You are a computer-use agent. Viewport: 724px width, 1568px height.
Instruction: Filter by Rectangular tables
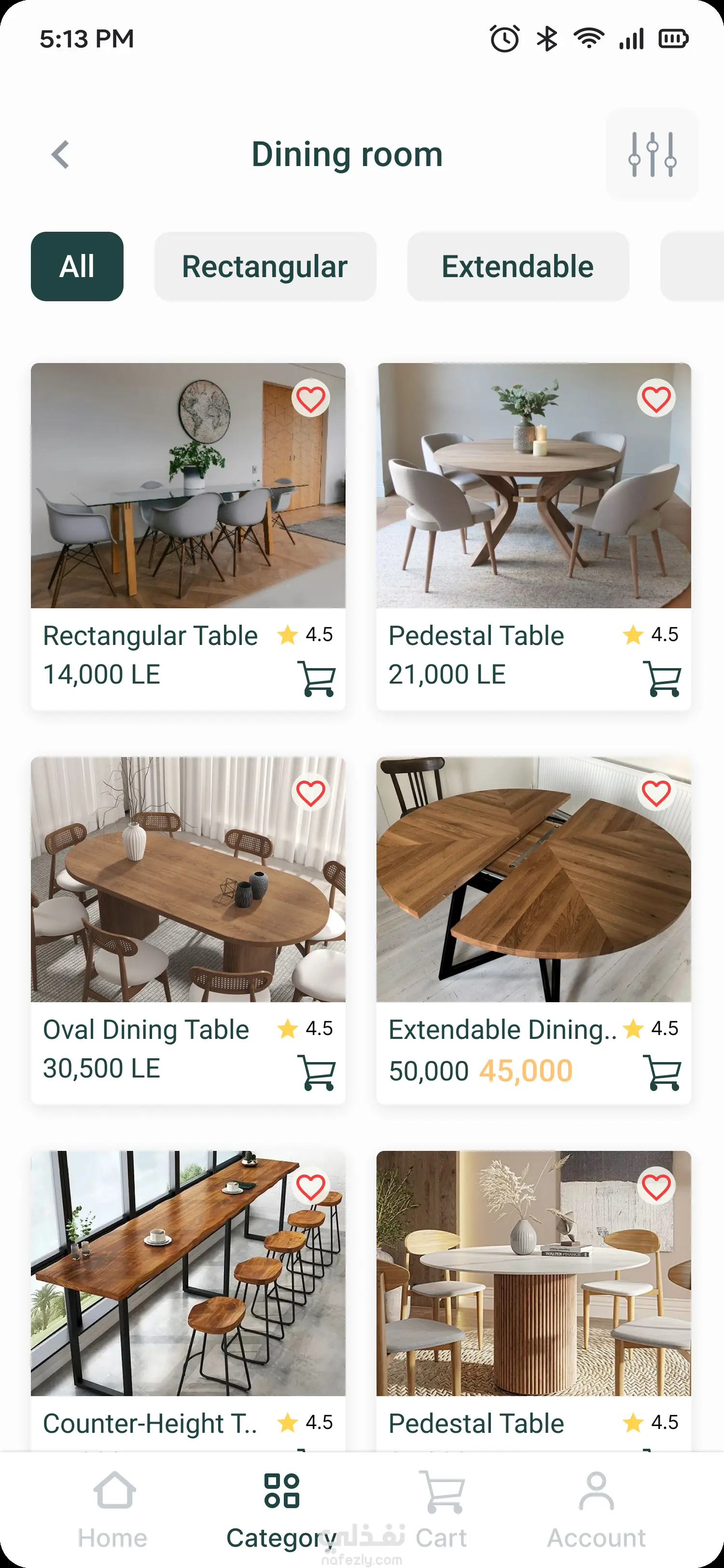(x=265, y=266)
